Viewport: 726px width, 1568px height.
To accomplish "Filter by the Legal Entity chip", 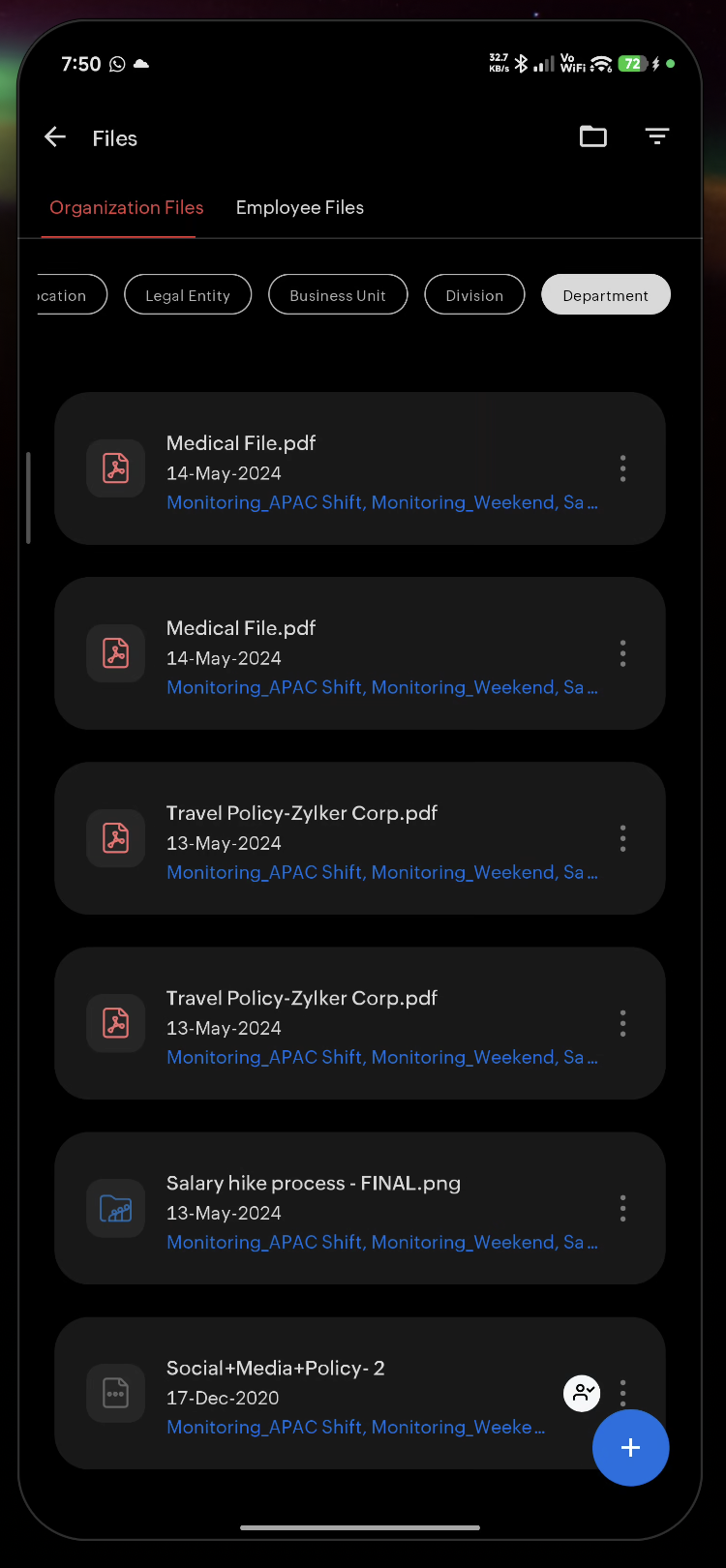I will tap(188, 295).
